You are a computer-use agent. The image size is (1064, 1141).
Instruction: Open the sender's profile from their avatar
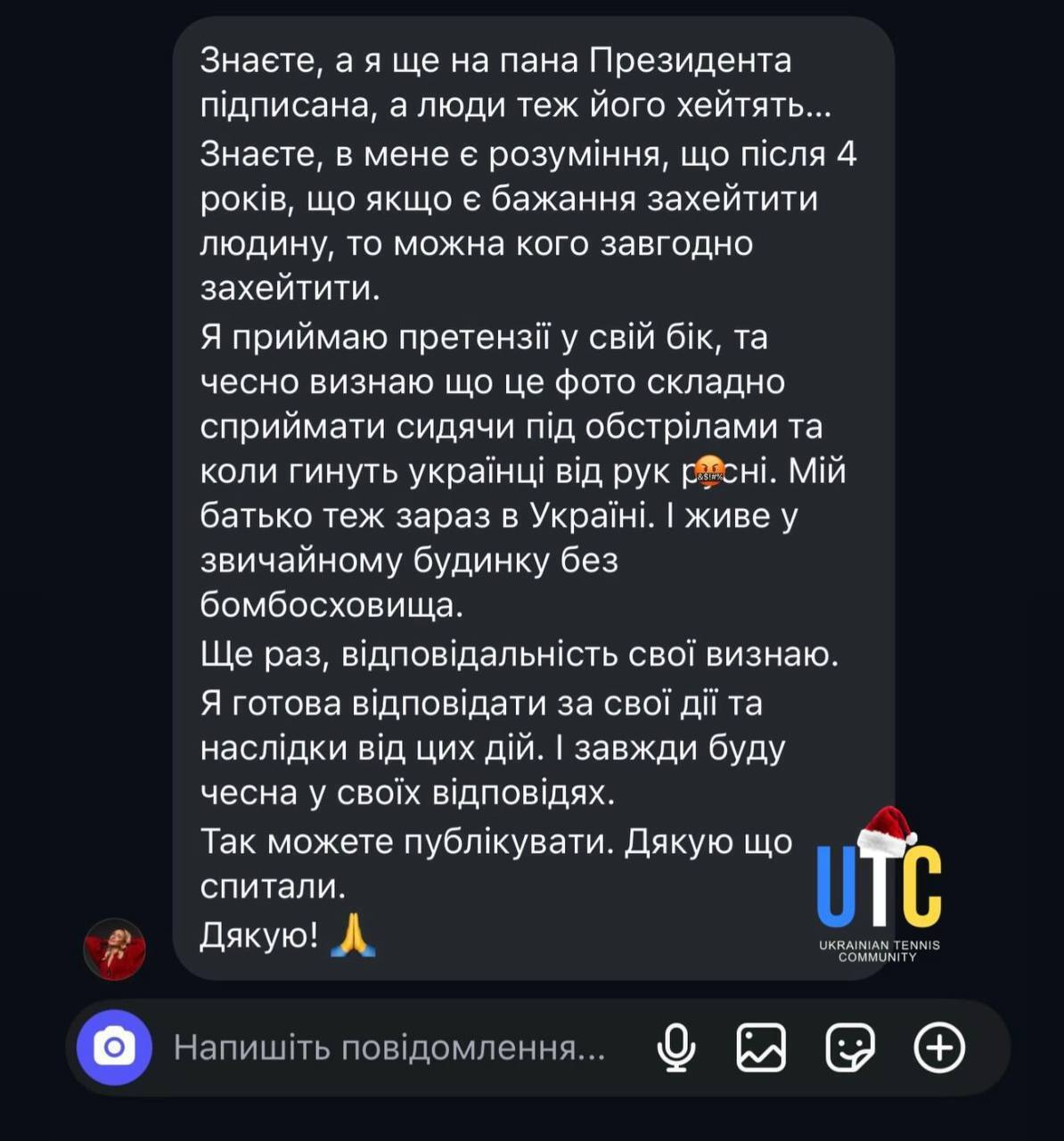(116, 949)
